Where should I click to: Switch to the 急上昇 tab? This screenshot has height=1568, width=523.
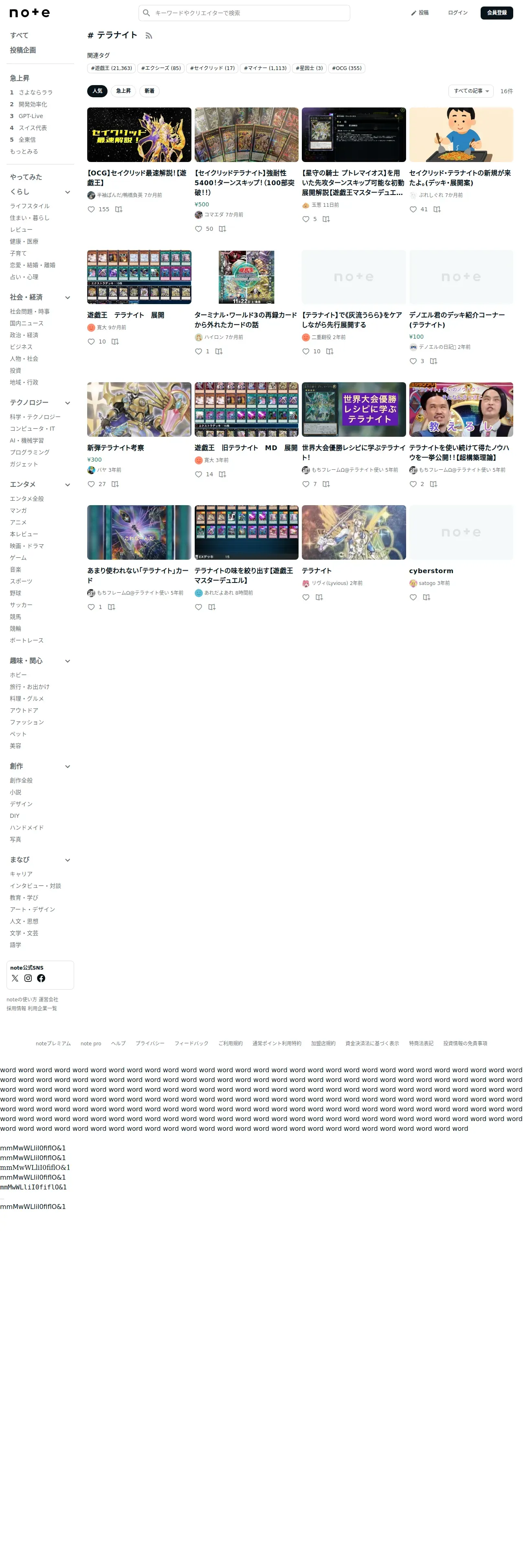(x=123, y=91)
